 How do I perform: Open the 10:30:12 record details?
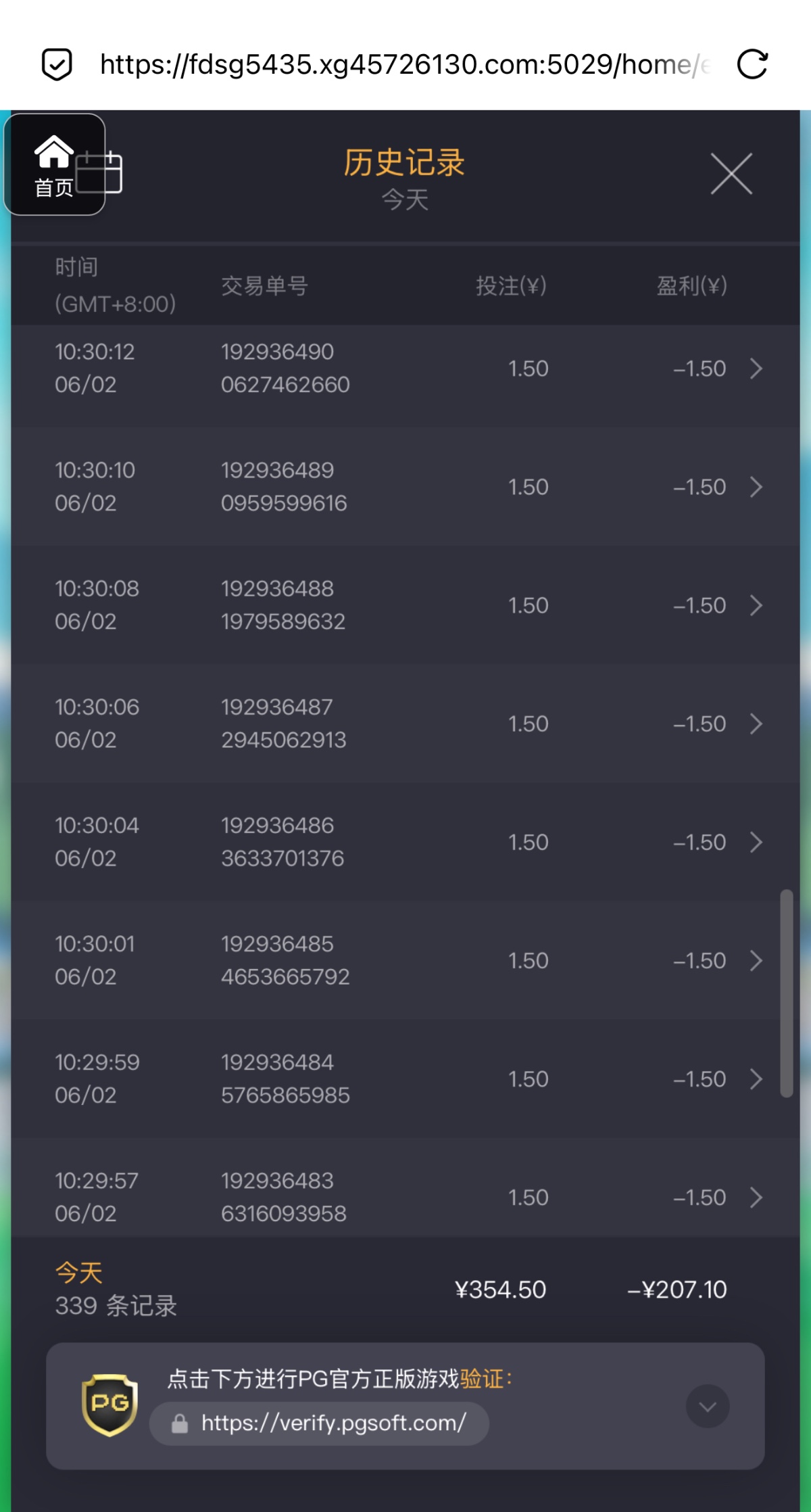point(405,368)
